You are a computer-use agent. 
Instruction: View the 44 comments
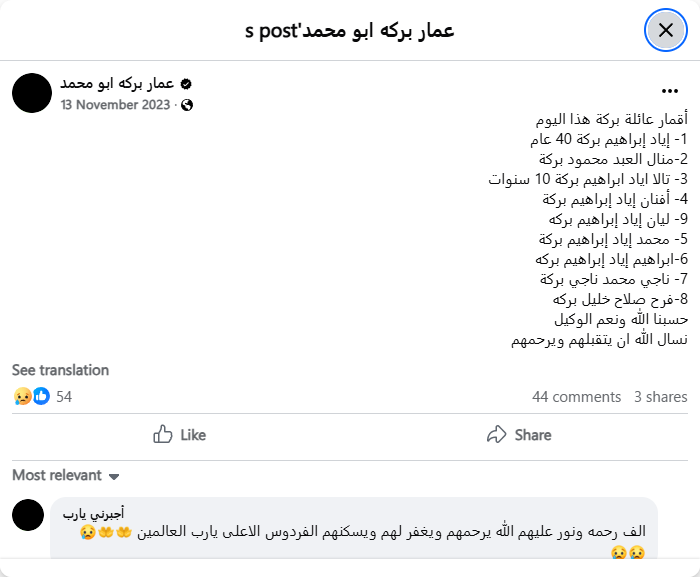coord(576,397)
